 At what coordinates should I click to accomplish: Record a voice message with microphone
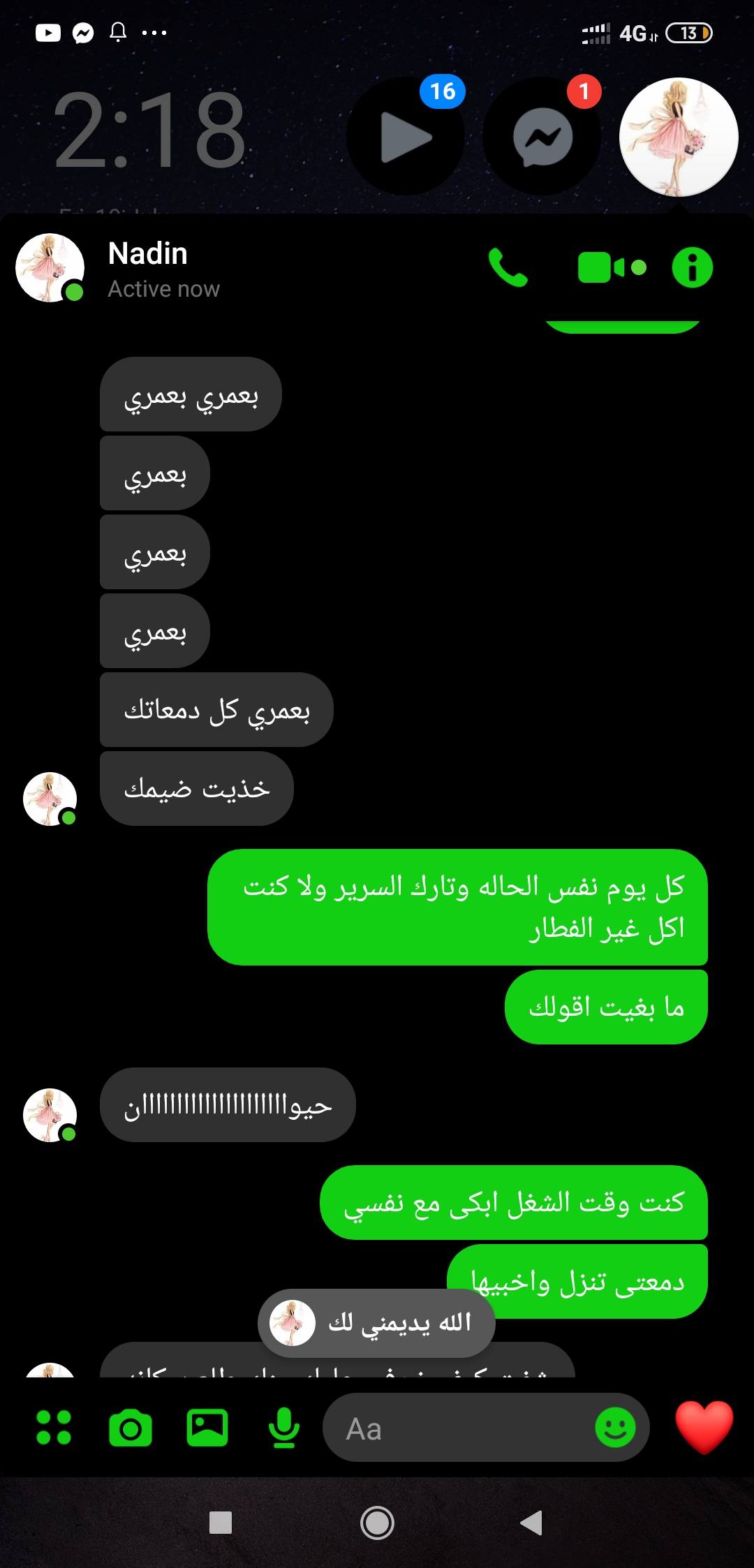pos(284,1428)
